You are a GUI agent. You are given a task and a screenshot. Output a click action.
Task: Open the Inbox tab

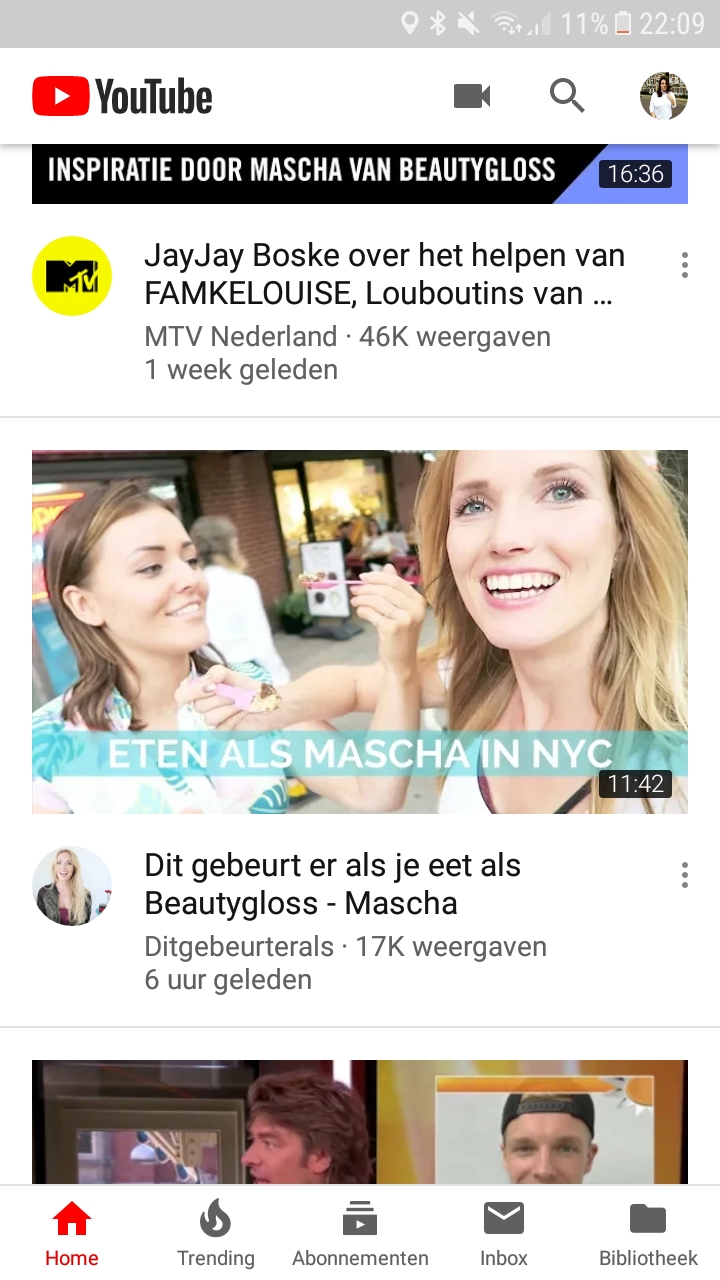[504, 1233]
